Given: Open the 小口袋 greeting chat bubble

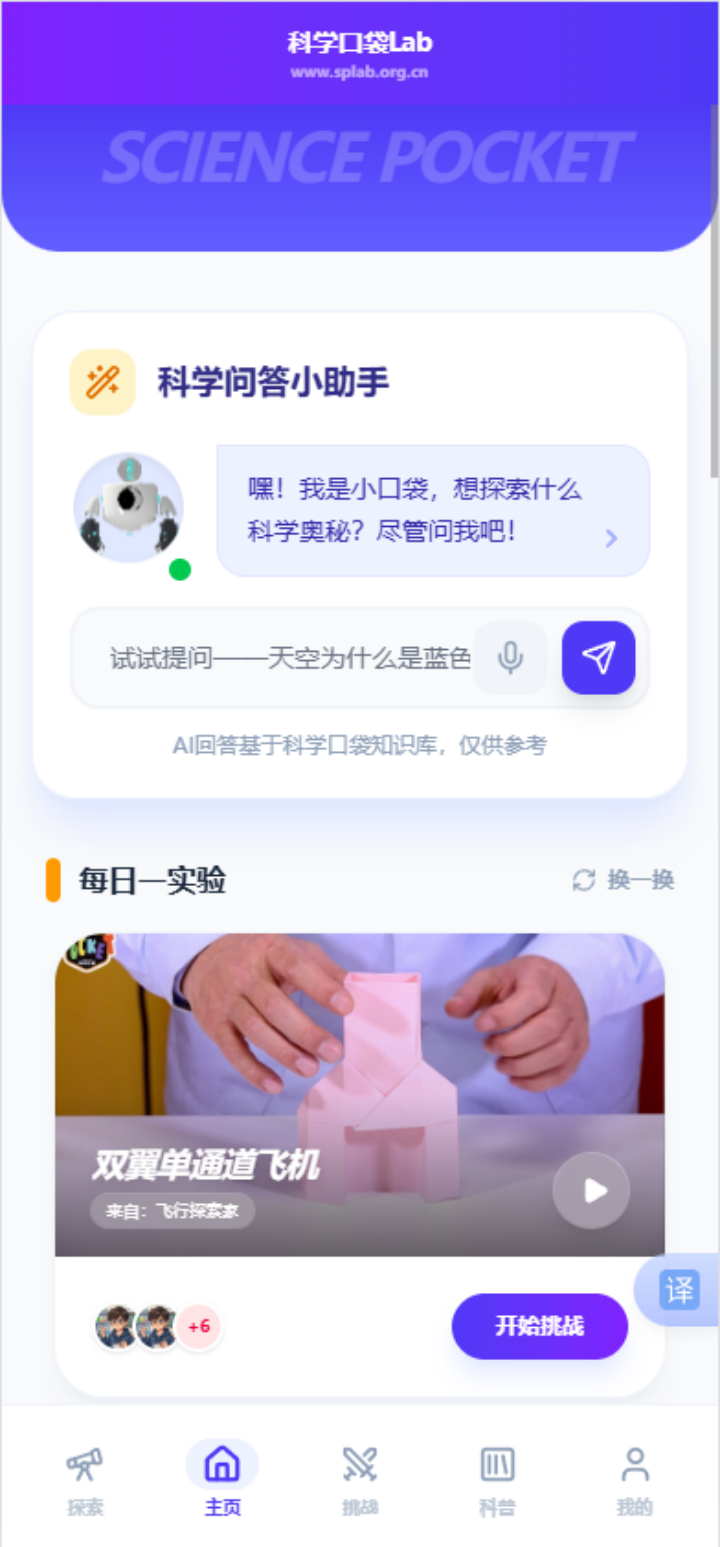Looking at the screenshot, I should pyautogui.click(x=433, y=510).
